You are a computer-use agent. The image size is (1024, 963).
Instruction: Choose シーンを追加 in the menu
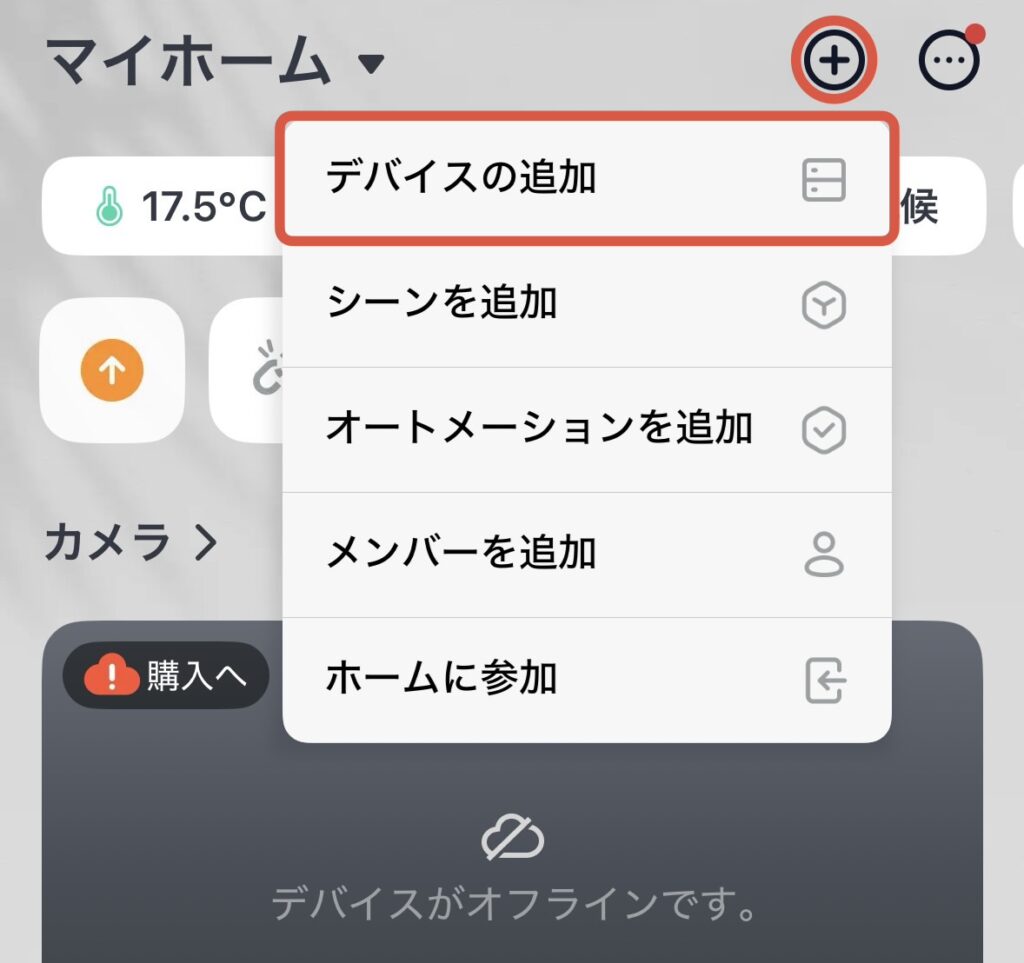(x=586, y=304)
